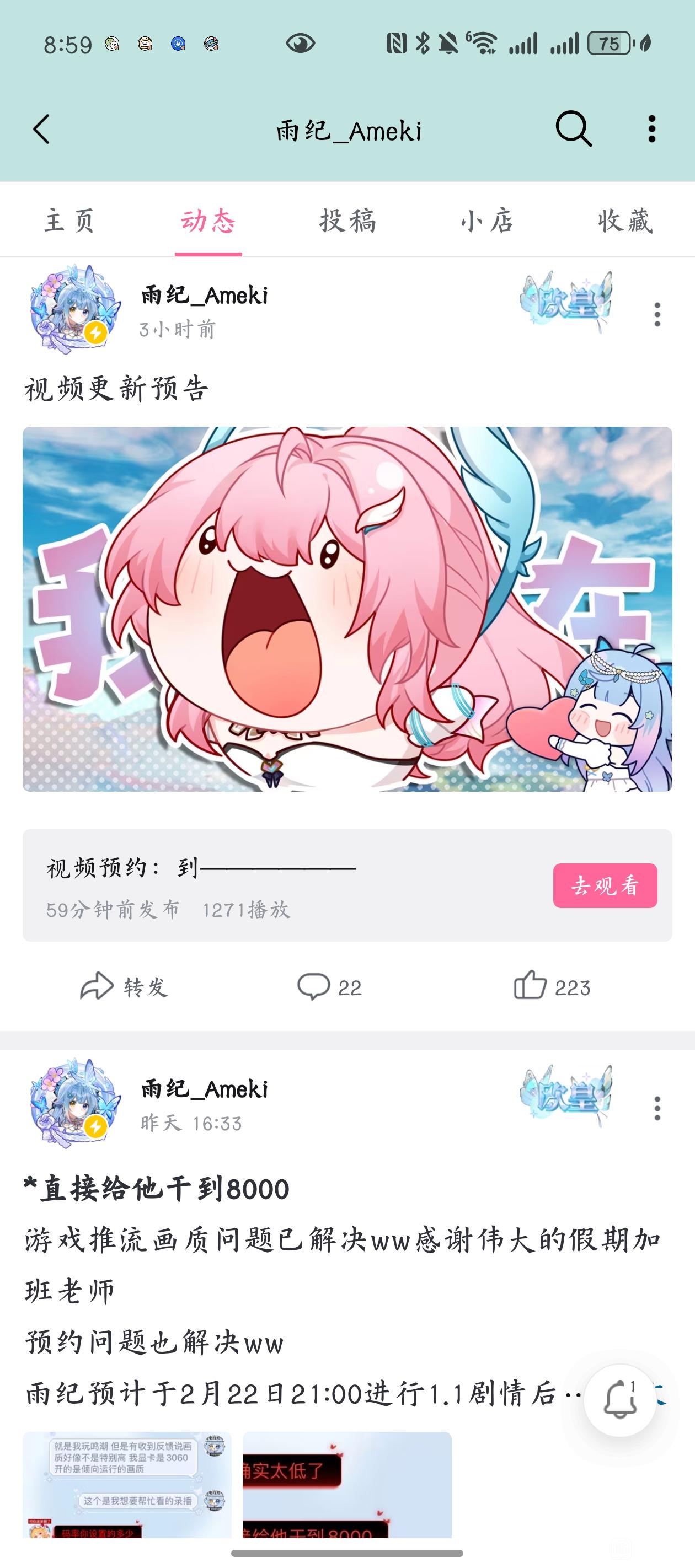Switch to the 小店 tab
The image size is (695, 1568).
pos(487,221)
